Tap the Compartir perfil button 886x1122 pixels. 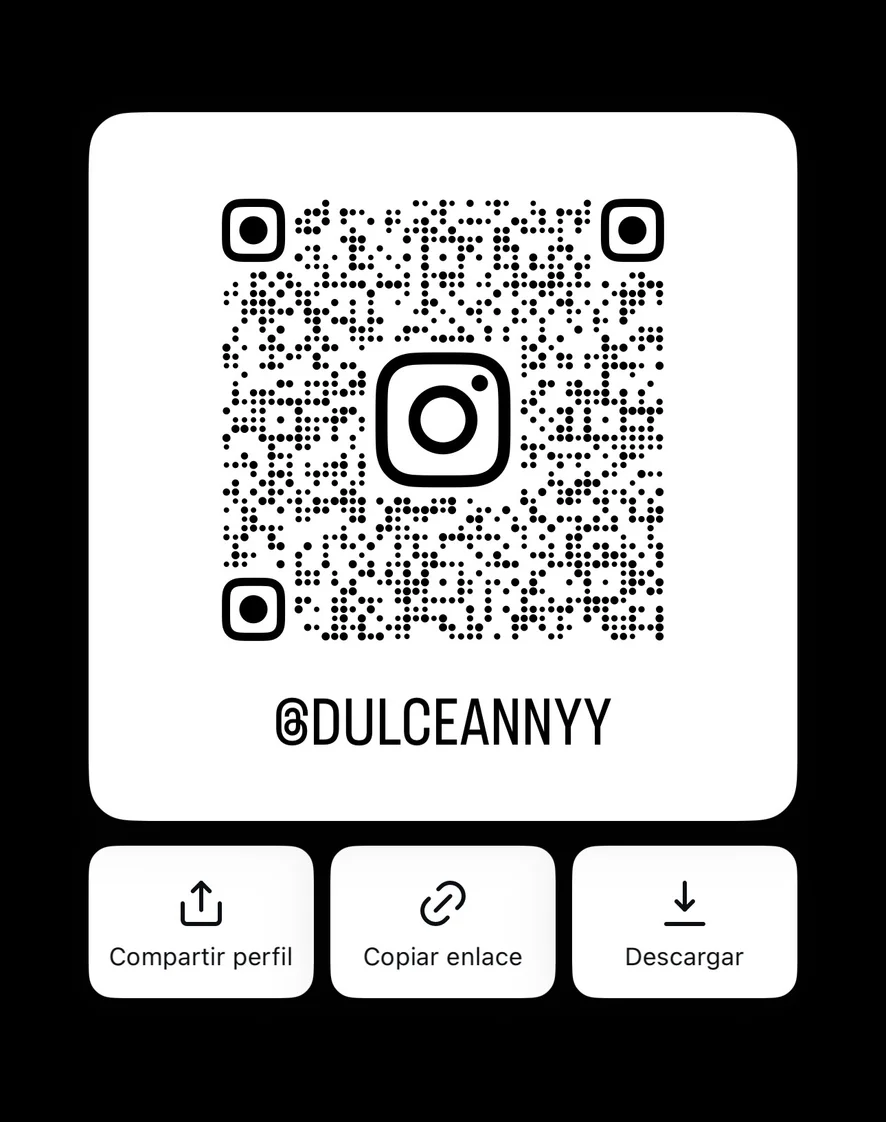201,922
